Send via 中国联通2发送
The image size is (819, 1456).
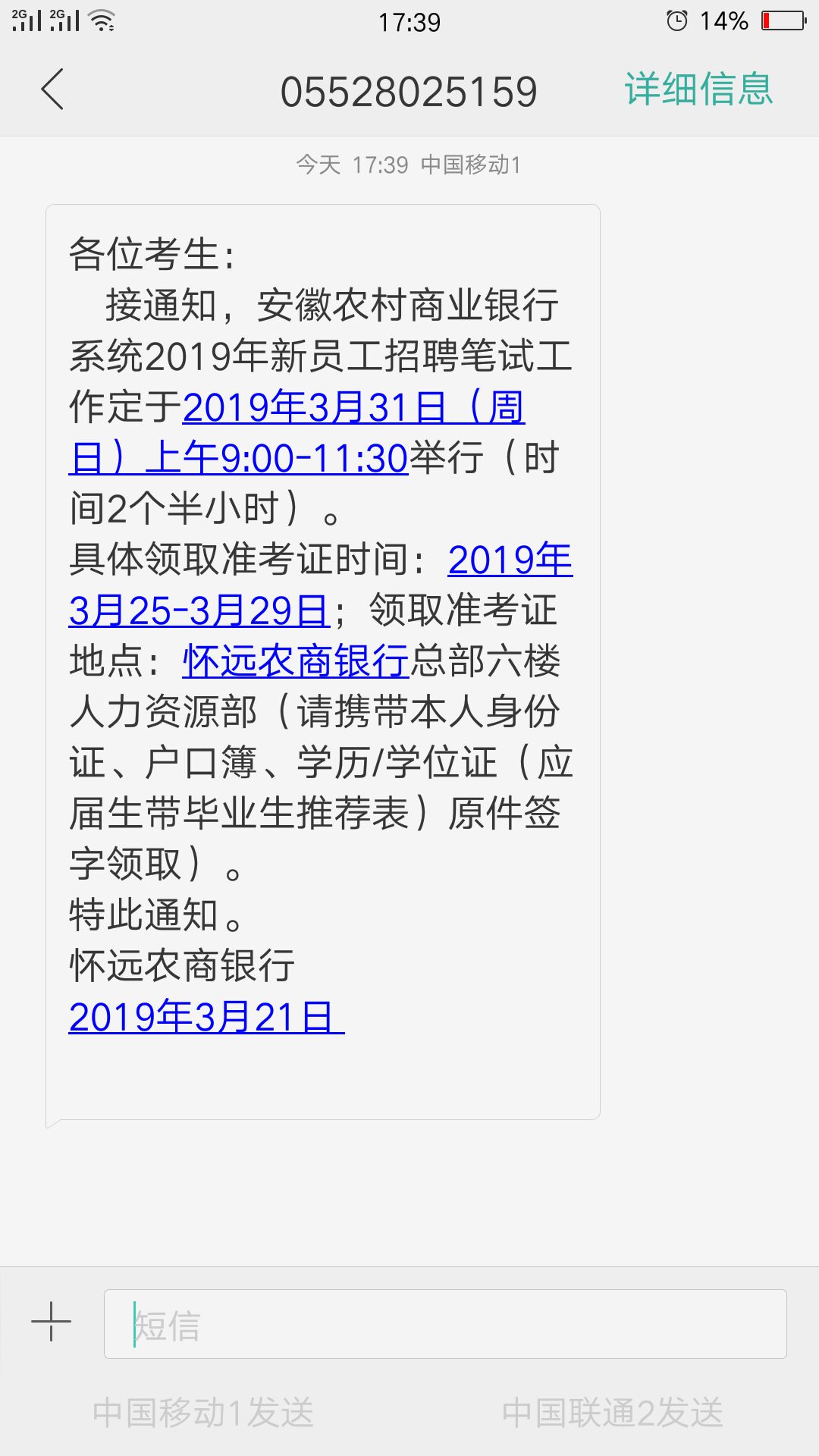coord(613,1413)
